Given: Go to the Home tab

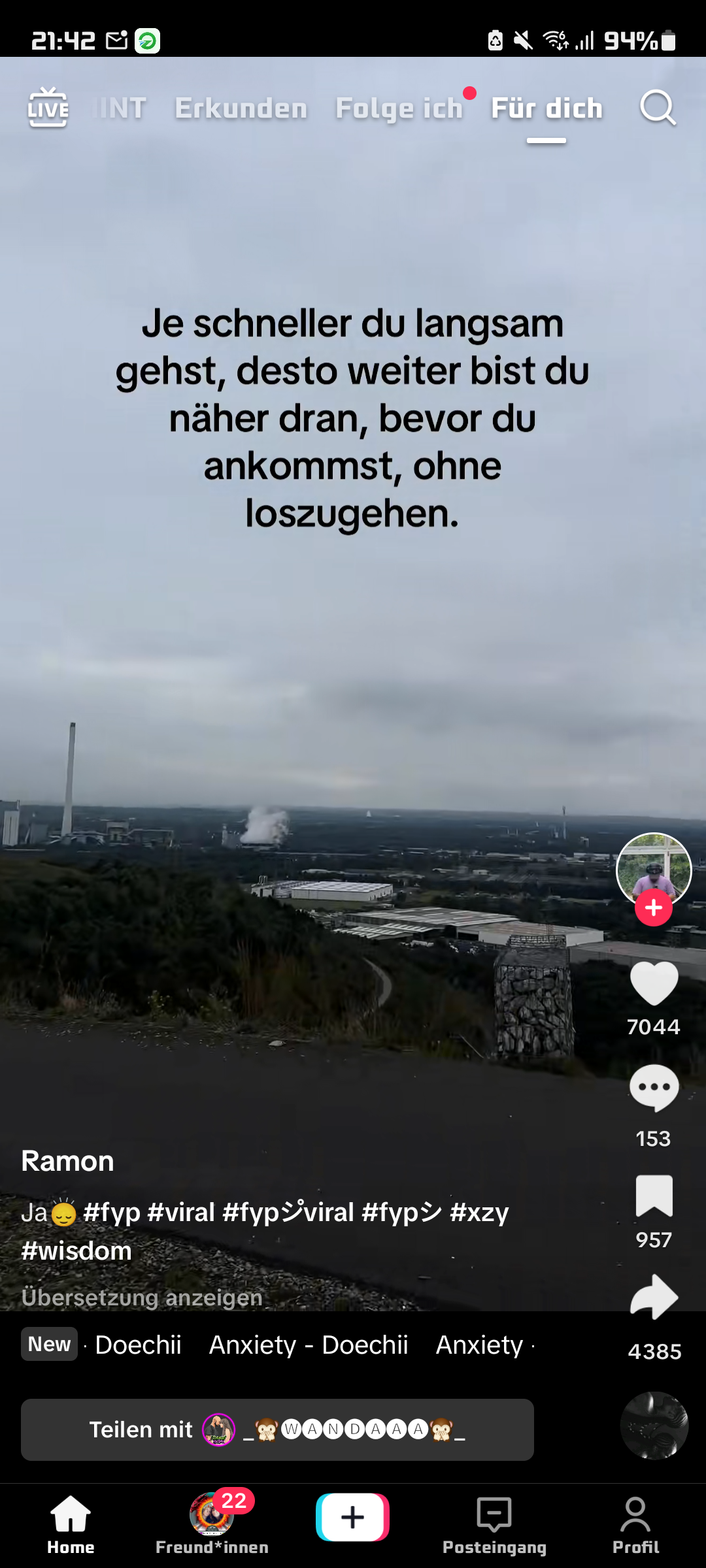Looking at the screenshot, I should click(71, 1526).
